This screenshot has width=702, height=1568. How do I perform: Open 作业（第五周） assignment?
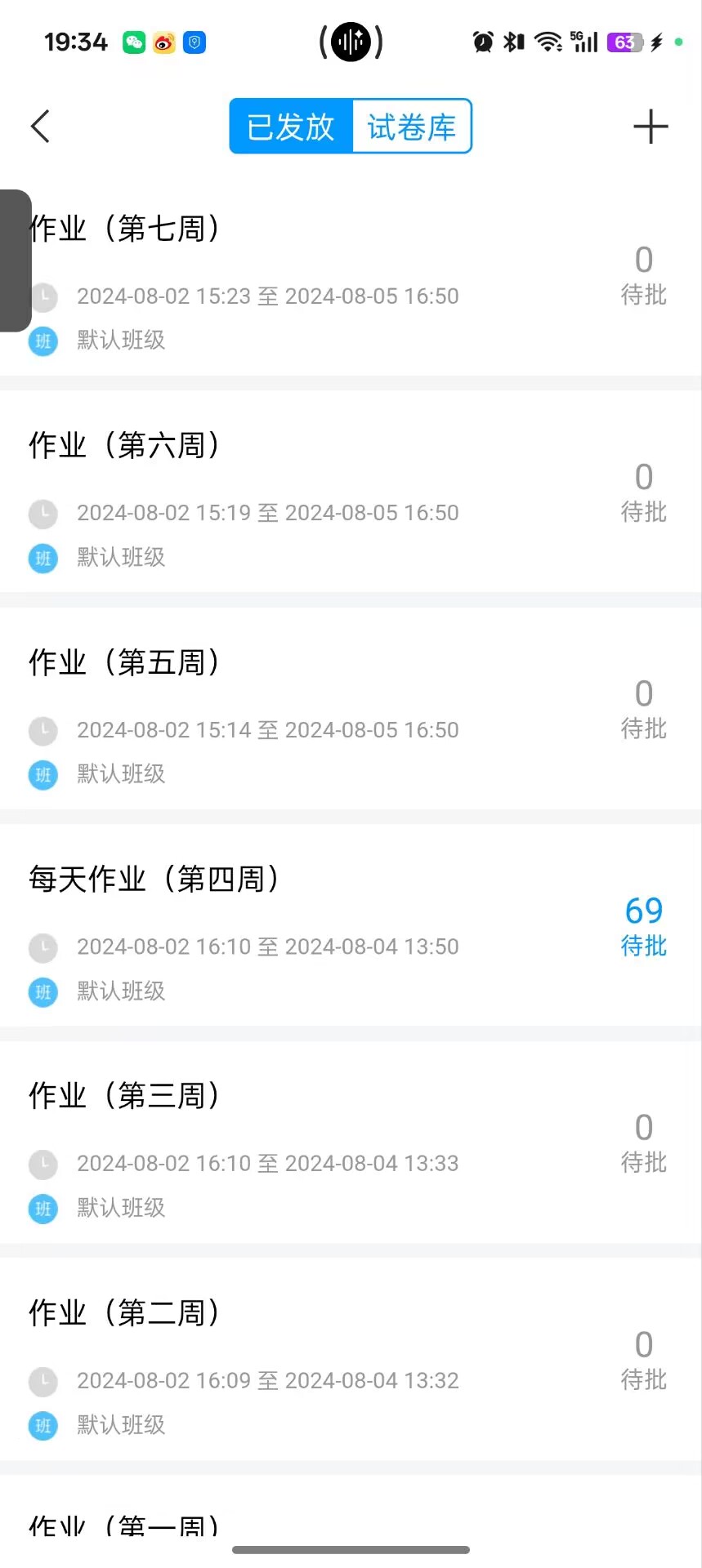[x=124, y=662]
